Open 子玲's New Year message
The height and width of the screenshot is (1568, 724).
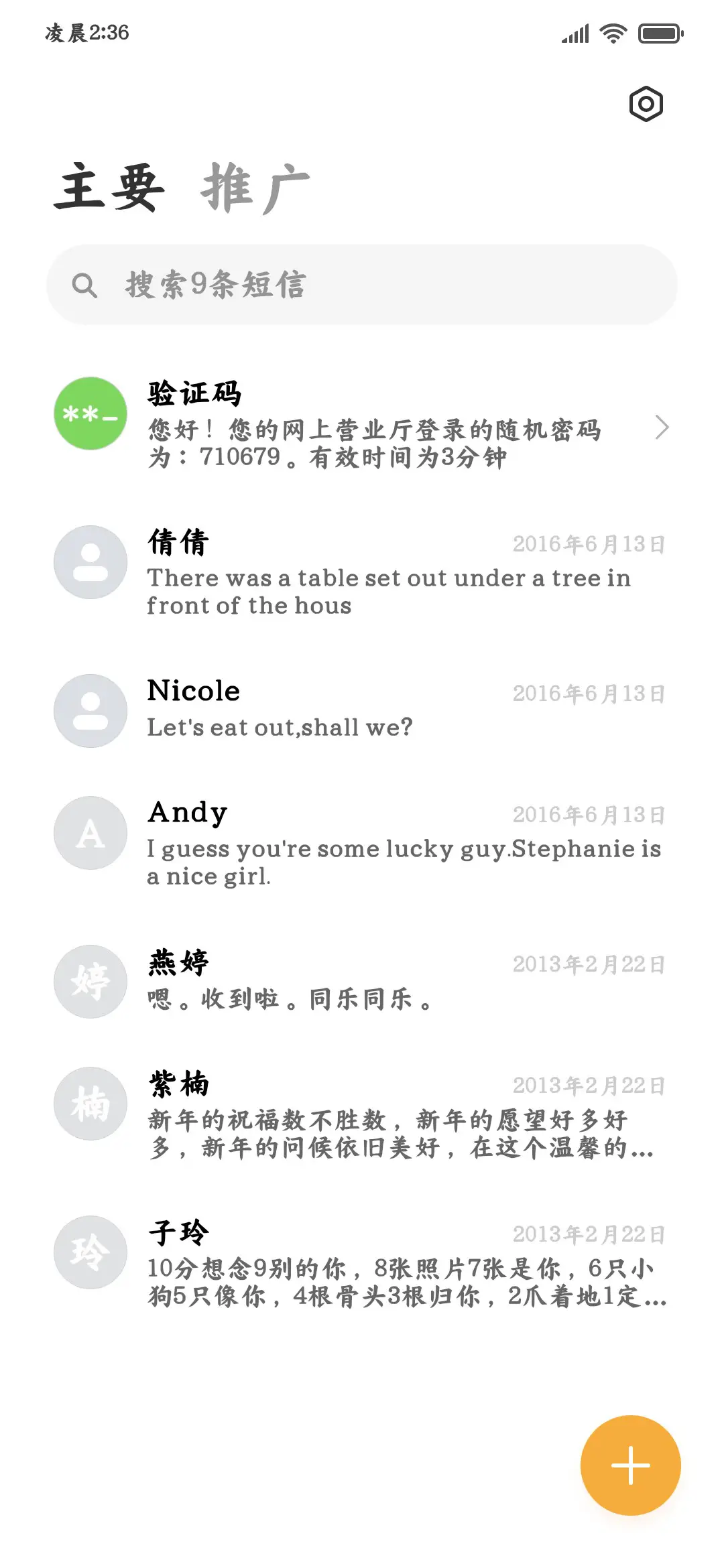click(x=369, y=1266)
